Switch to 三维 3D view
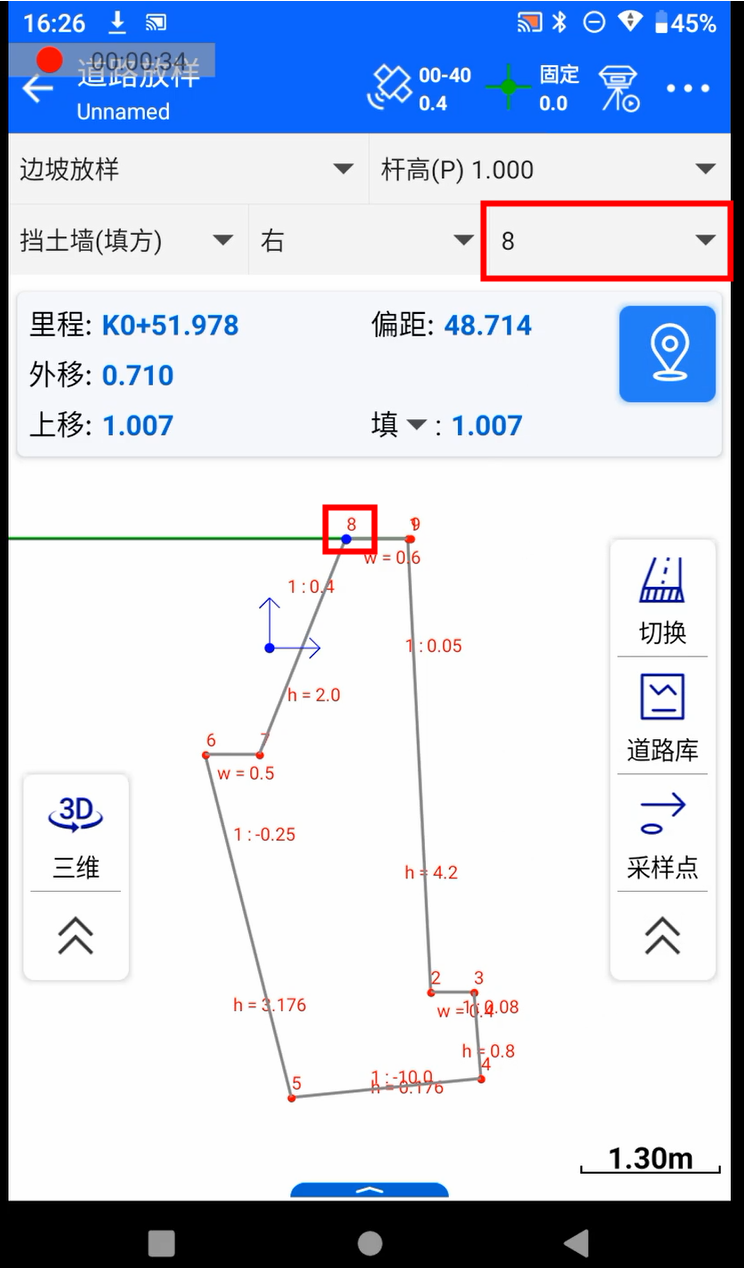Screen dimensions: 744x1268 (x=76, y=836)
